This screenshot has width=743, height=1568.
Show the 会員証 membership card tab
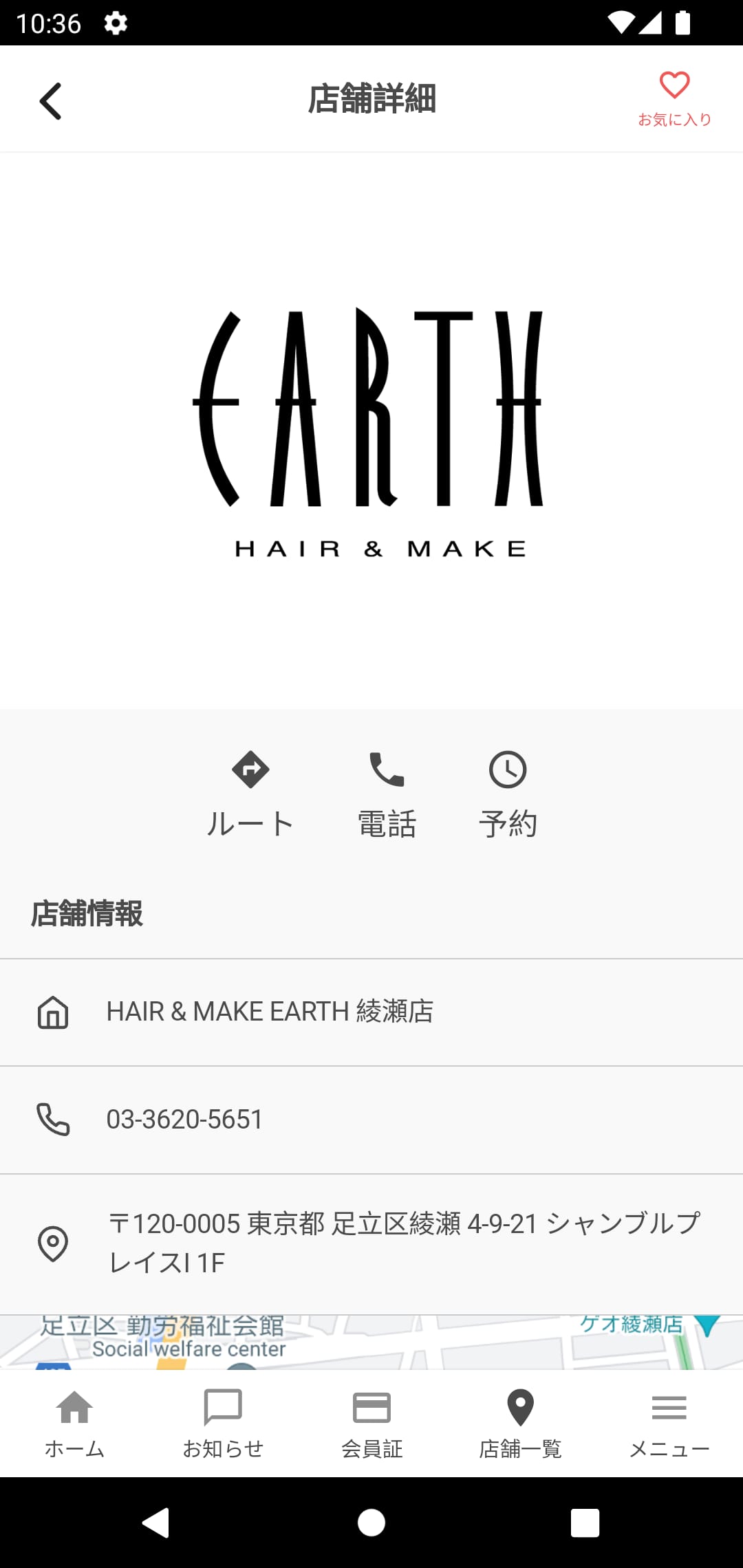(371, 1424)
